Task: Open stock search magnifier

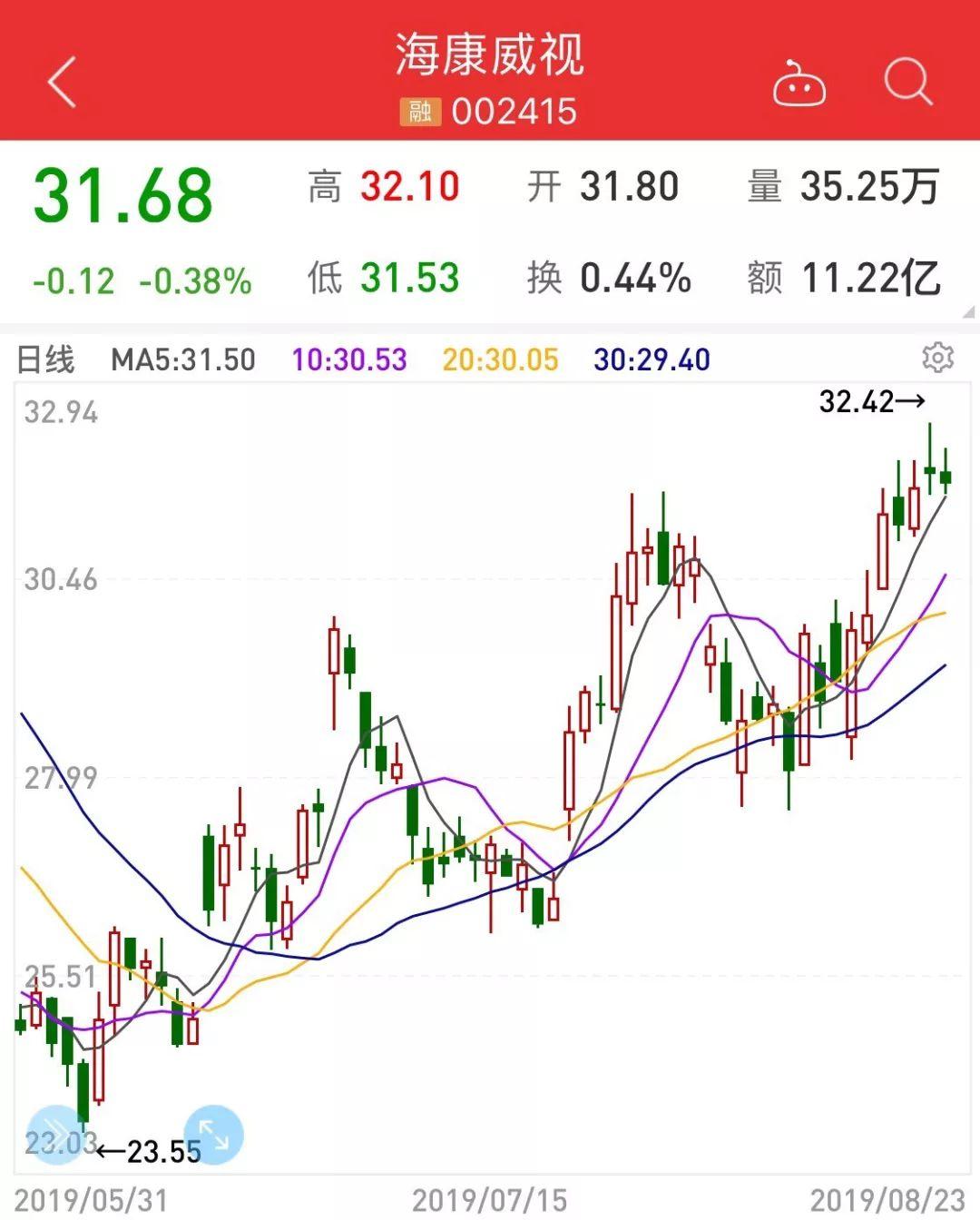Action: click(x=908, y=82)
